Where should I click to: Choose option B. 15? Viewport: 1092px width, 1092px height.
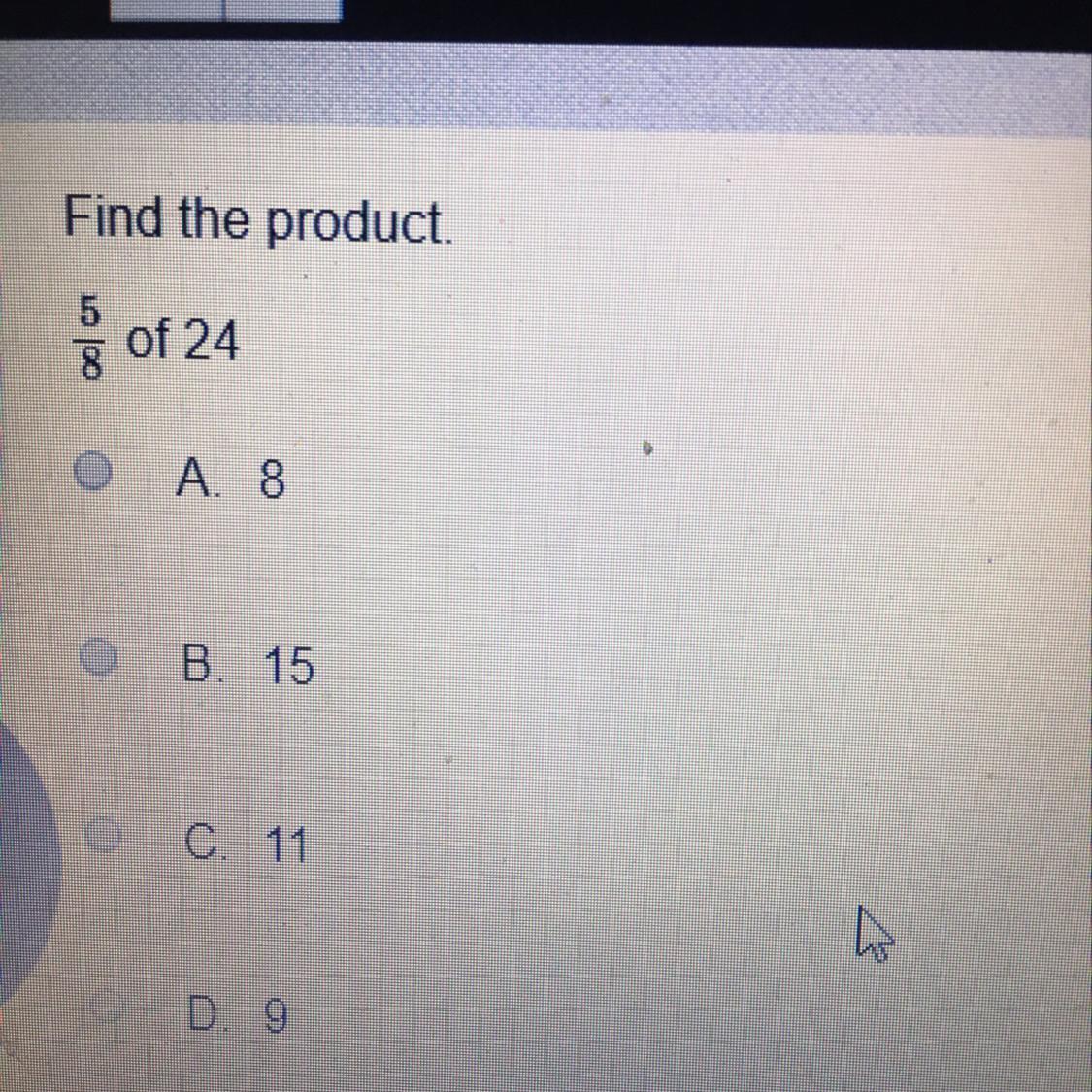[x=98, y=657]
